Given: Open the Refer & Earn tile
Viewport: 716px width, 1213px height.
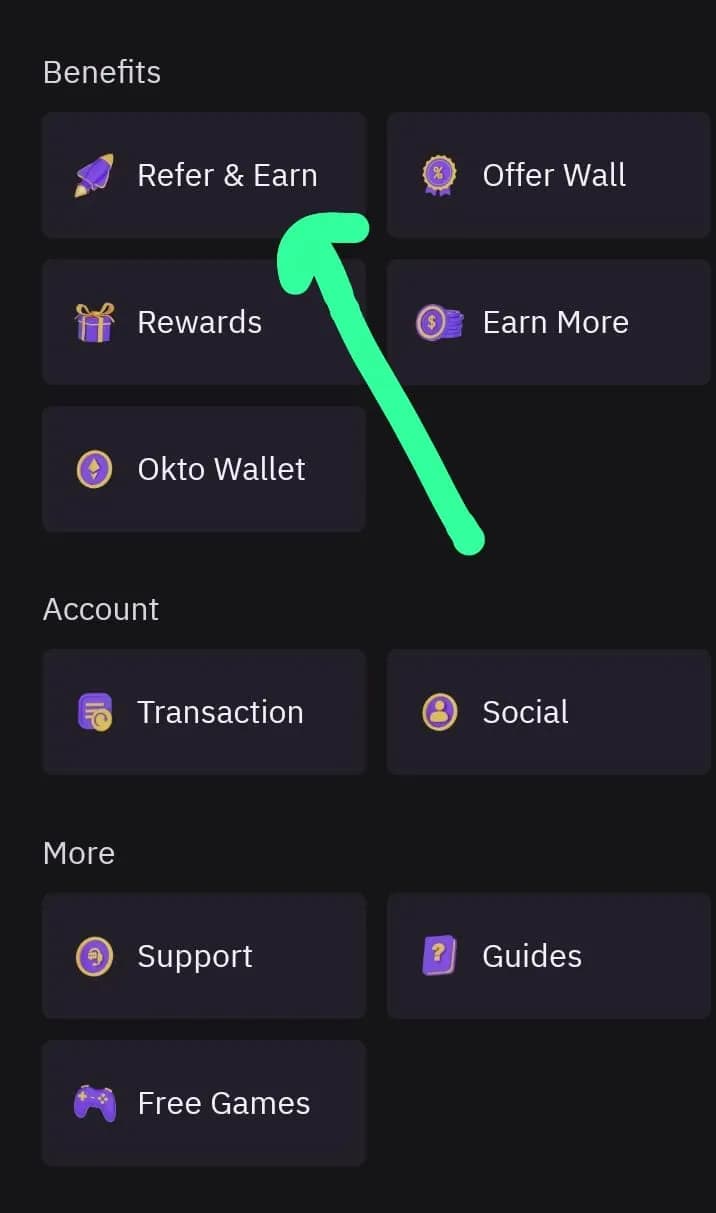Looking at the screenshot, I should 204,175.
